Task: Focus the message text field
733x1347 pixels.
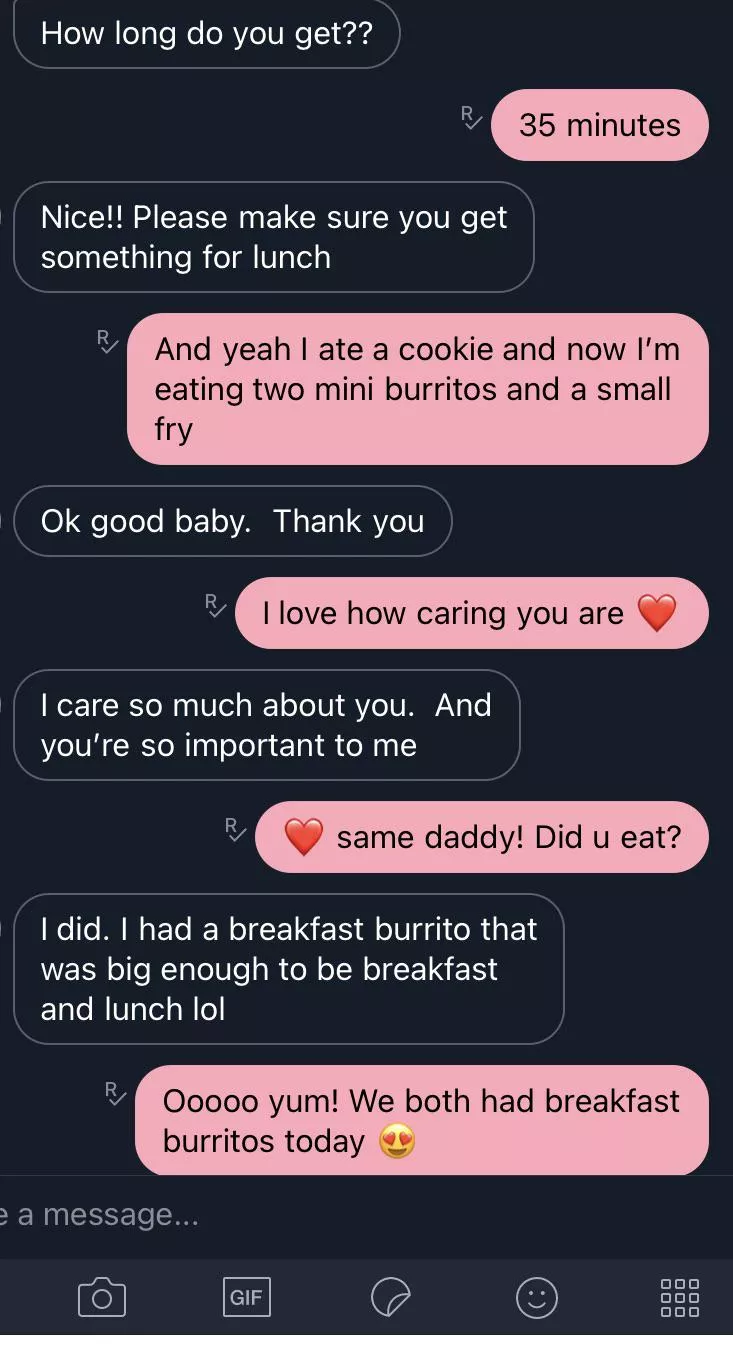Action: 300,1215
